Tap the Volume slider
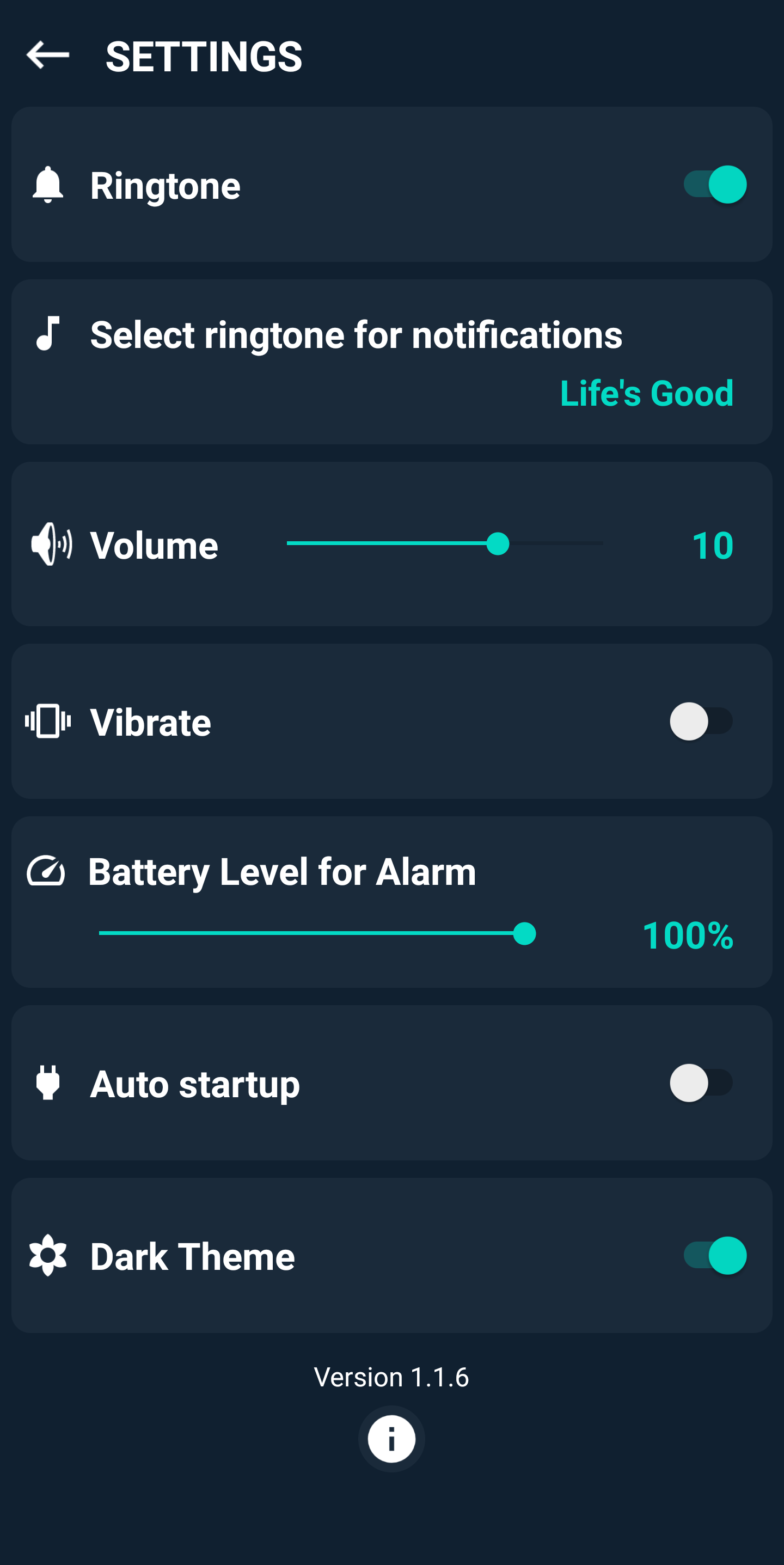Screen dimensions: 784x1565 click(444, 544)
